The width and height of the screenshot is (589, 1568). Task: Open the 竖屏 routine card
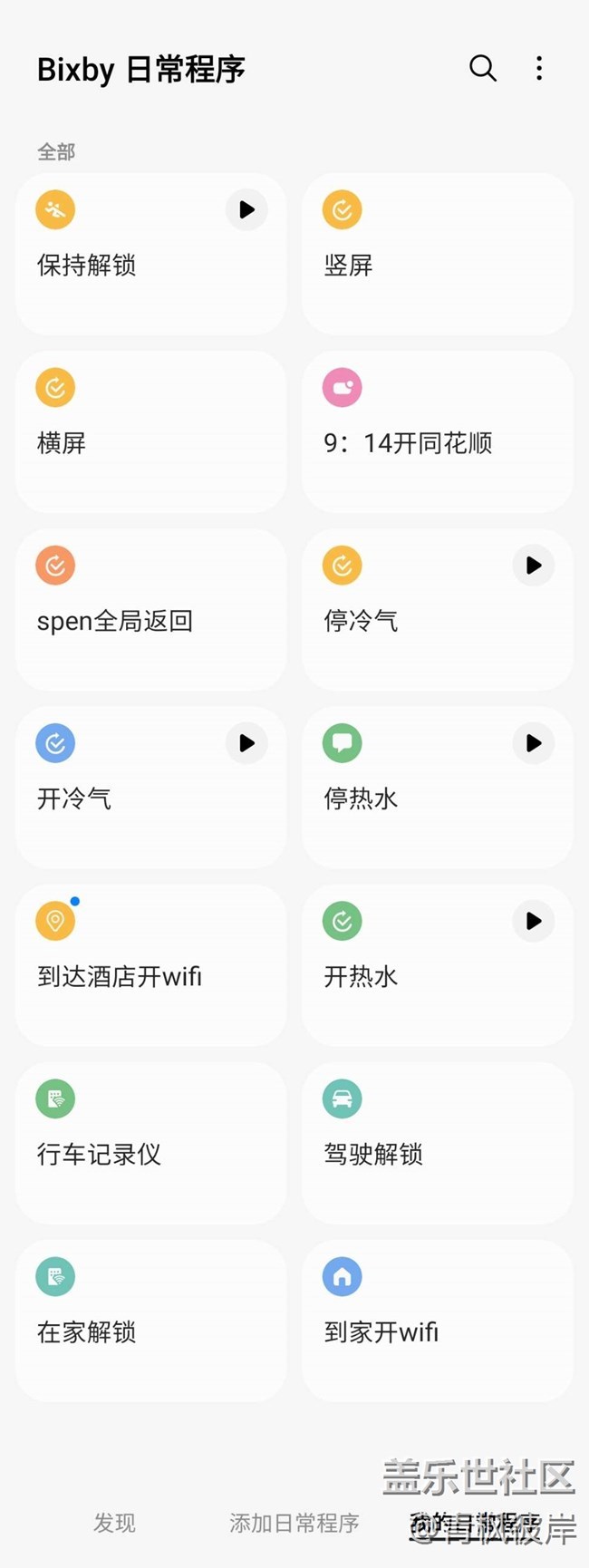pos(438,254)
